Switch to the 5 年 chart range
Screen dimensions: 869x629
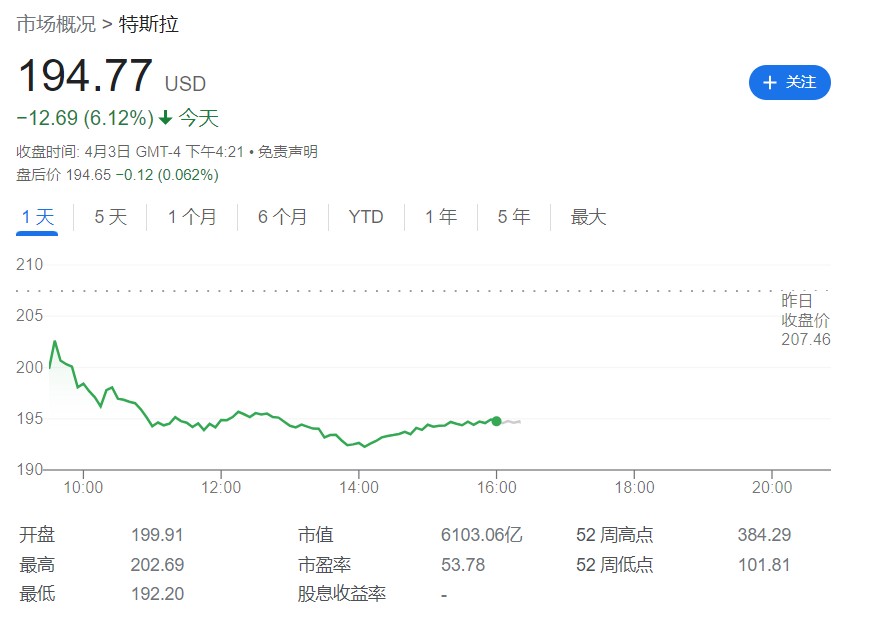tap(514, 217)
